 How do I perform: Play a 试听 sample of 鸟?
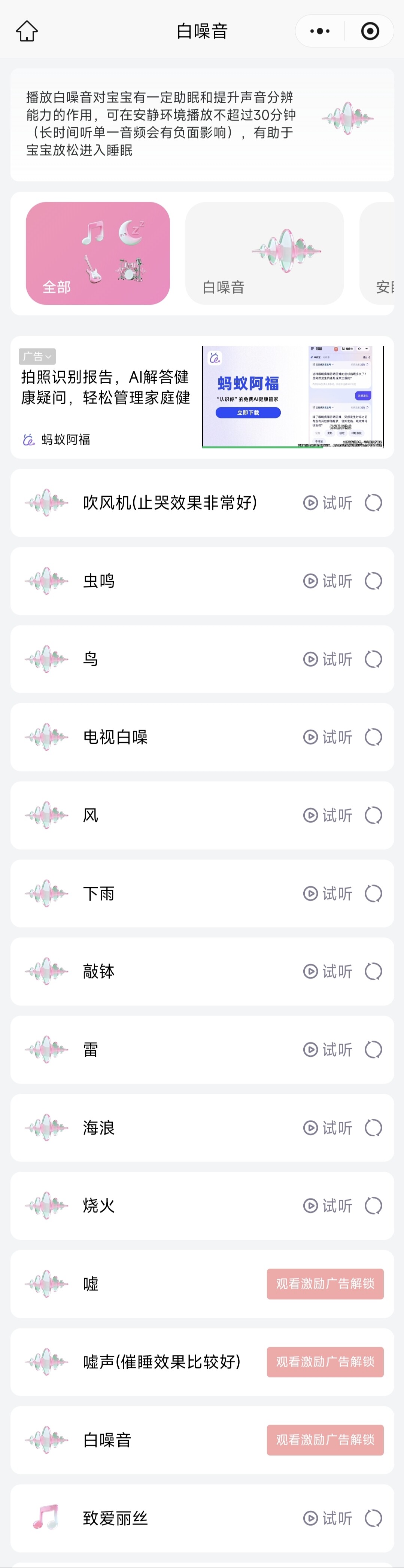point(328,659)
